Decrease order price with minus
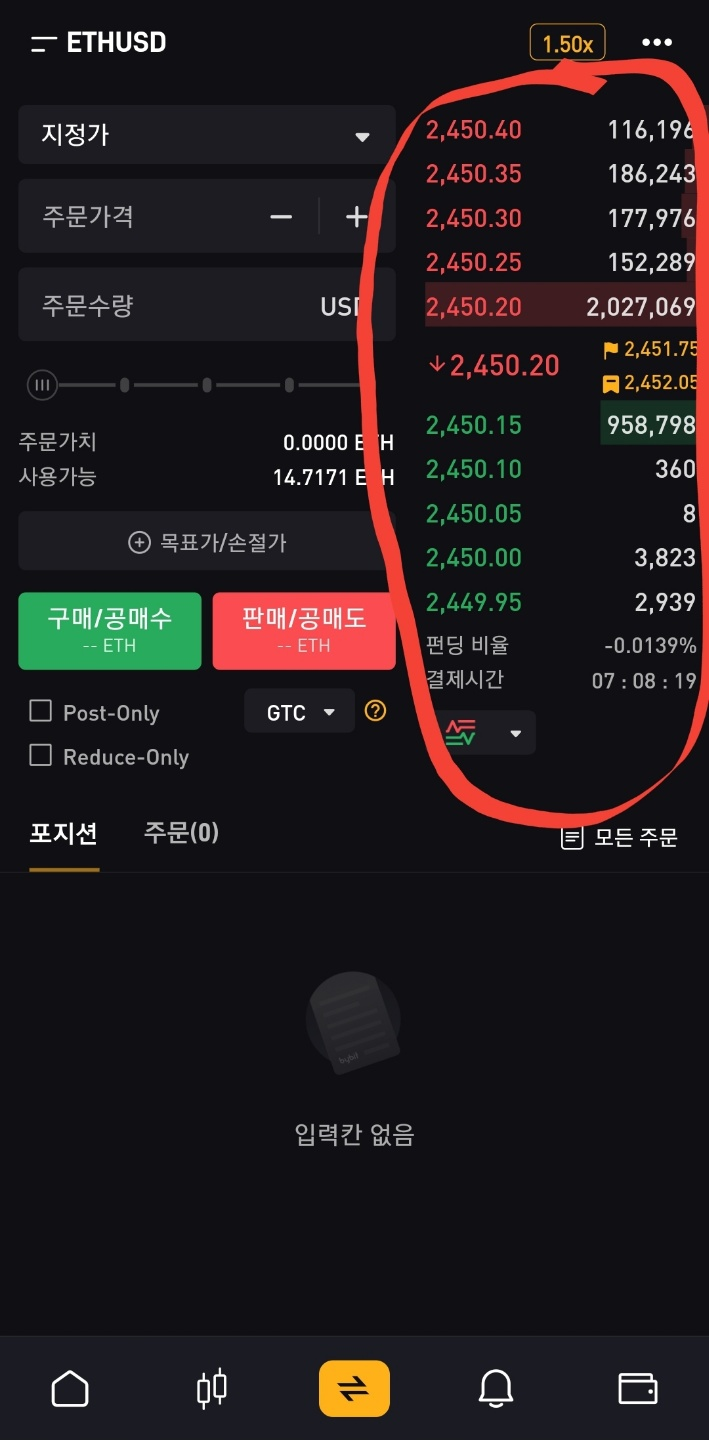709x1440 pixels. coord(281,216)
